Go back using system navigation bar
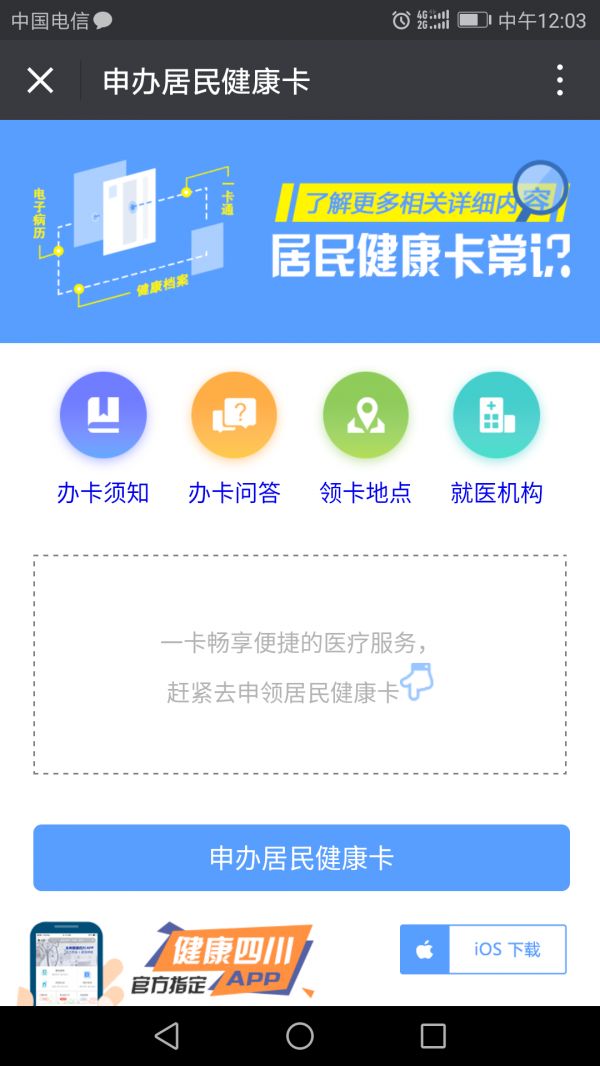This screenshot has width=600, height=1066. coord(167,1036)
